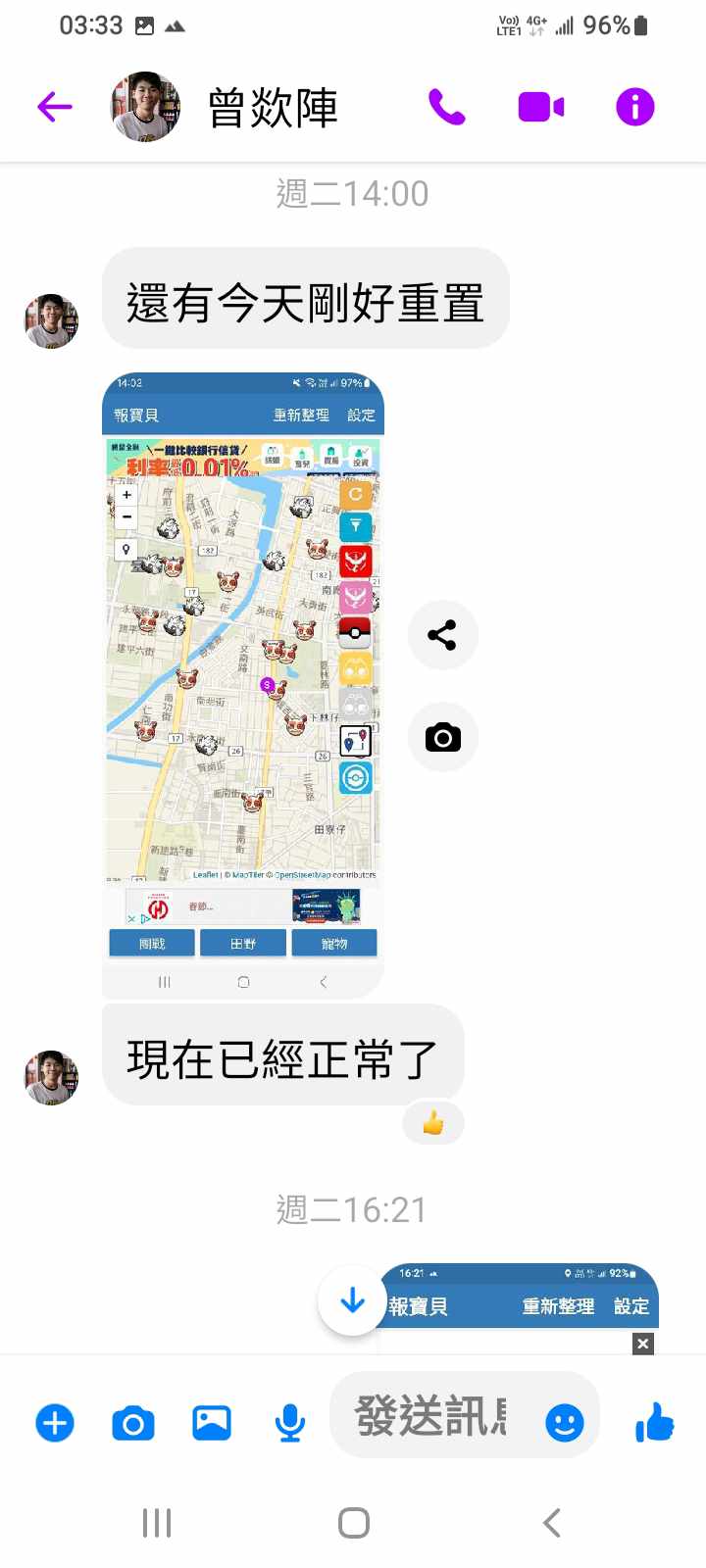Tap the camera icon beside the screenshot
This screenshot has height=1568, width=706.
pos(442,737)
